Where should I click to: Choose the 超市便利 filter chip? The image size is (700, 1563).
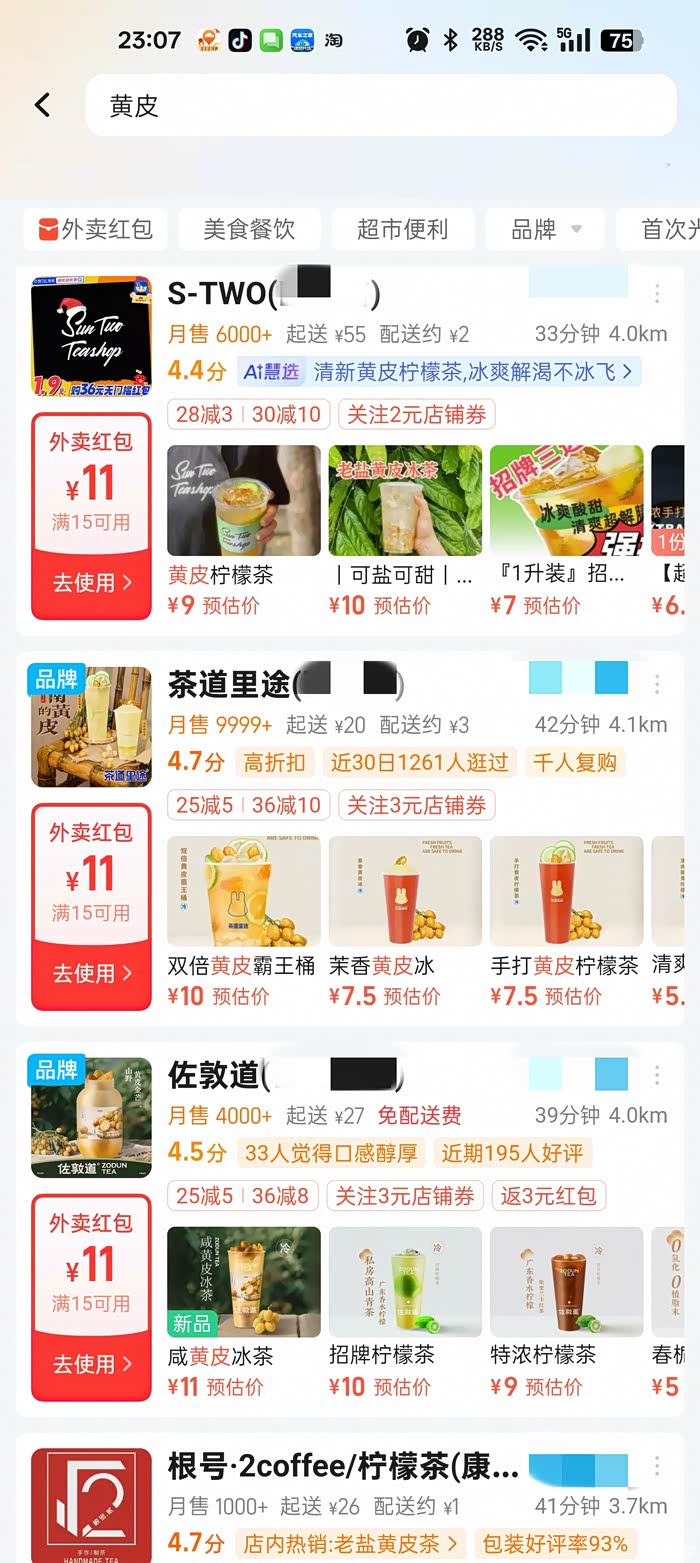pyautogui.click(x=402, y=229)
